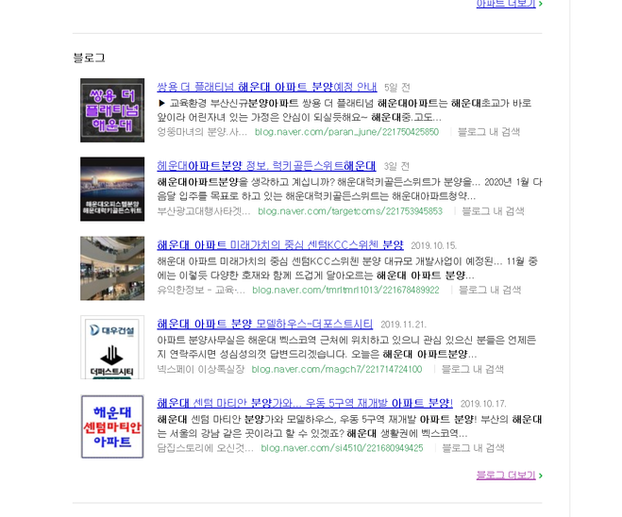This screenshot has height=517, width=622.
Task: Visit blog.naver.com/targetcoms/221753945853 URL
Action: 349,211
